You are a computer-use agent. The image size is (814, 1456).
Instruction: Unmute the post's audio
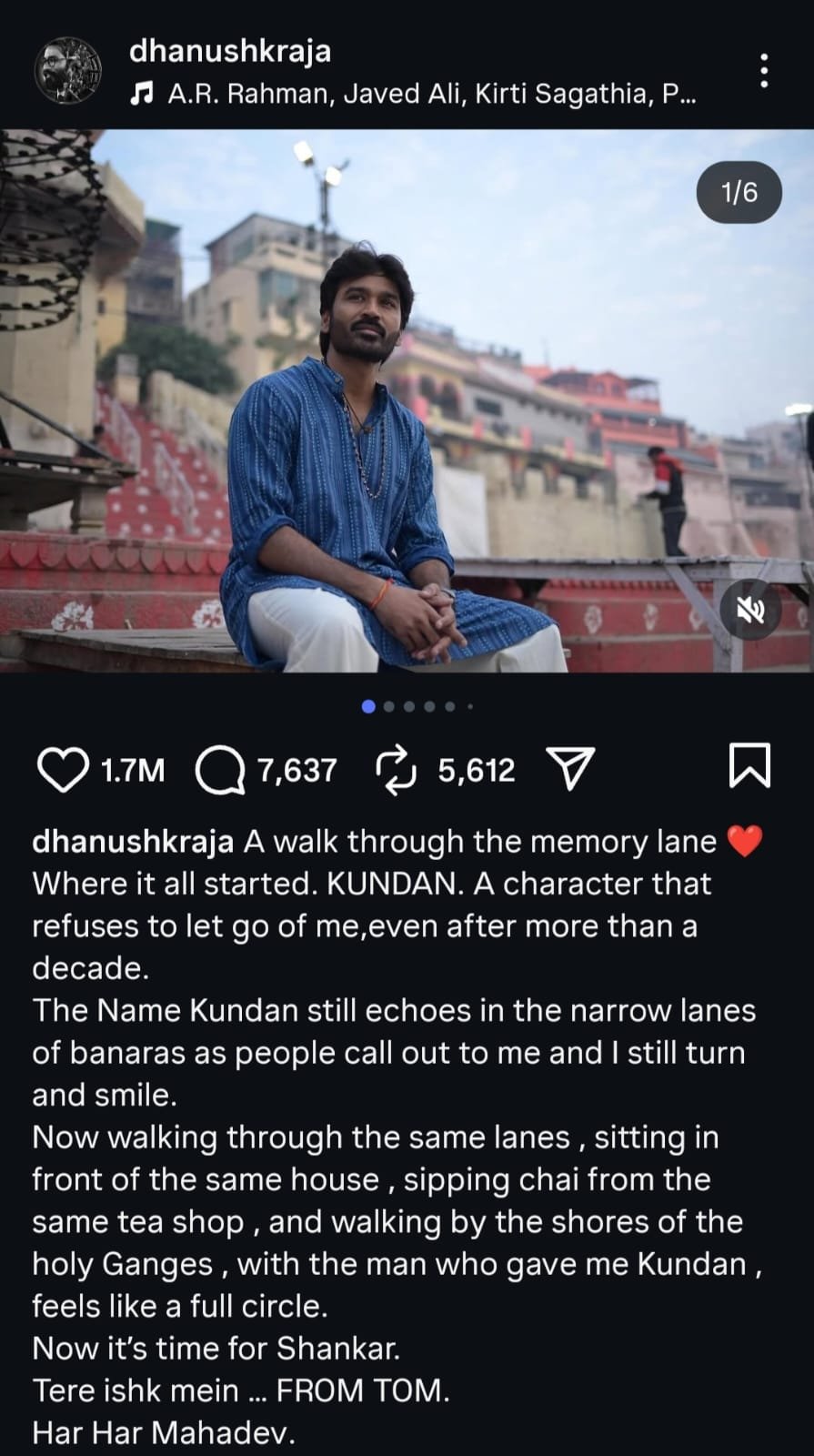[750, 610]
